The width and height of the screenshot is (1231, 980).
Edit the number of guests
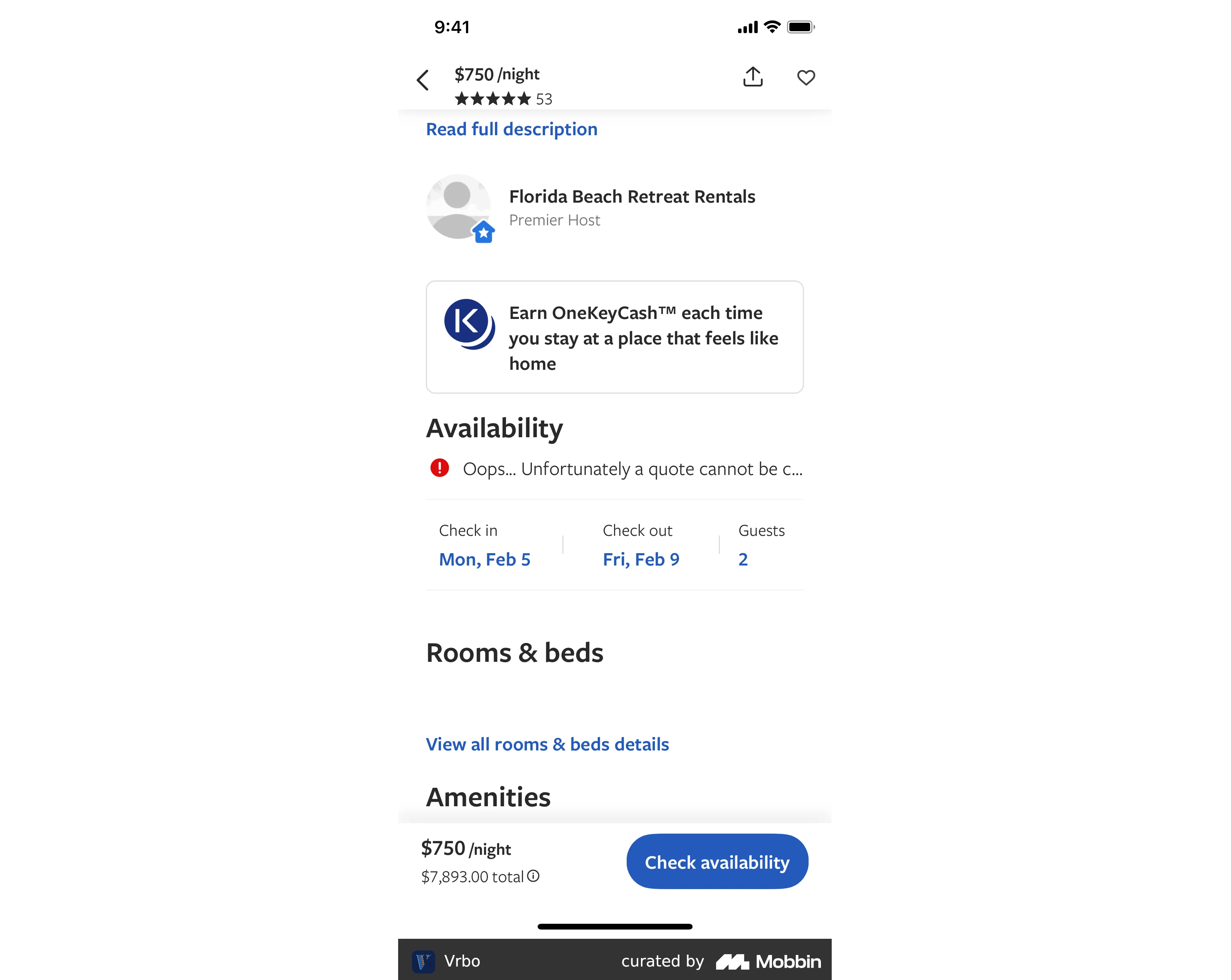[743, 559]
